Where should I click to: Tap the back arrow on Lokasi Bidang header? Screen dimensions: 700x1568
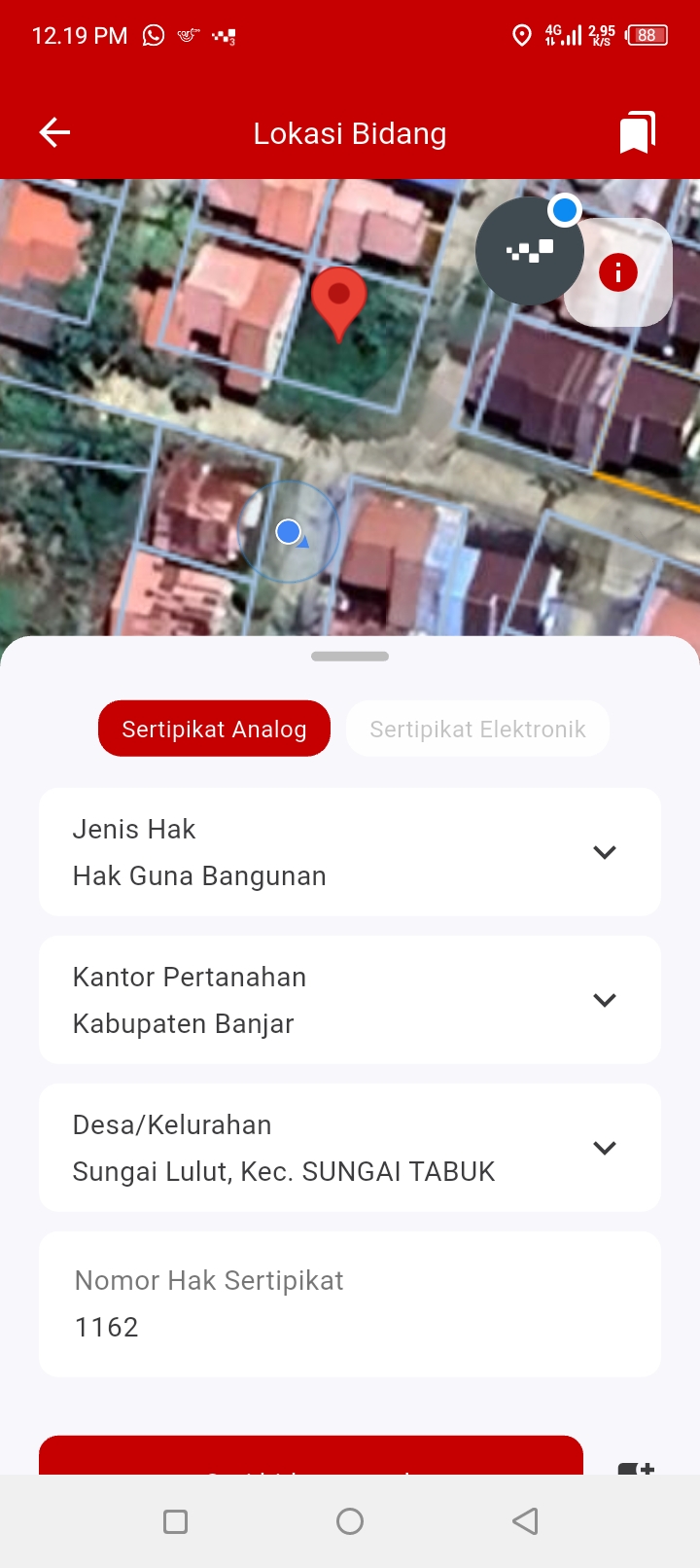coord(53,132)
